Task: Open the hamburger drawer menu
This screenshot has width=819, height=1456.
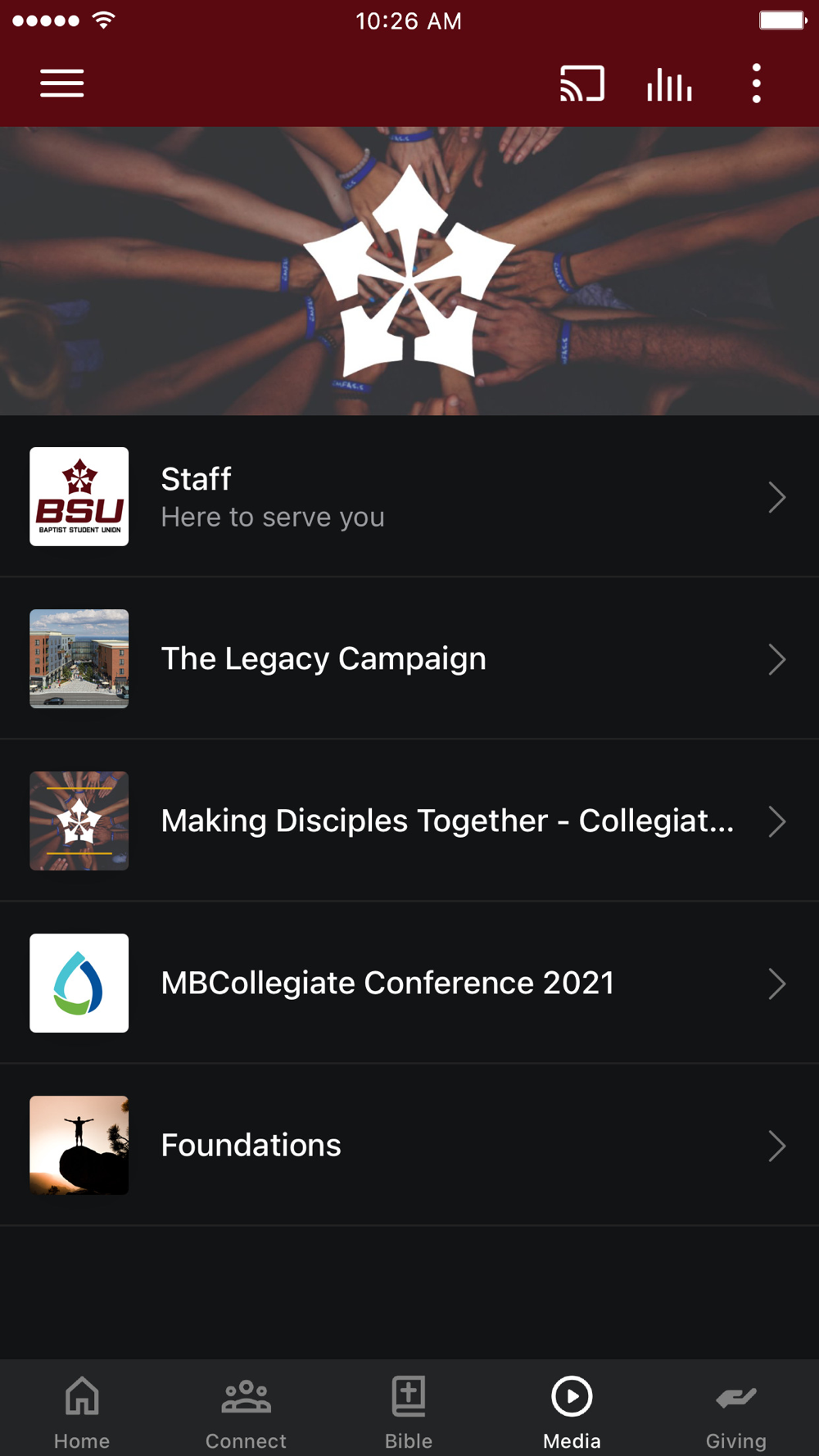Action: coord(62,84)
